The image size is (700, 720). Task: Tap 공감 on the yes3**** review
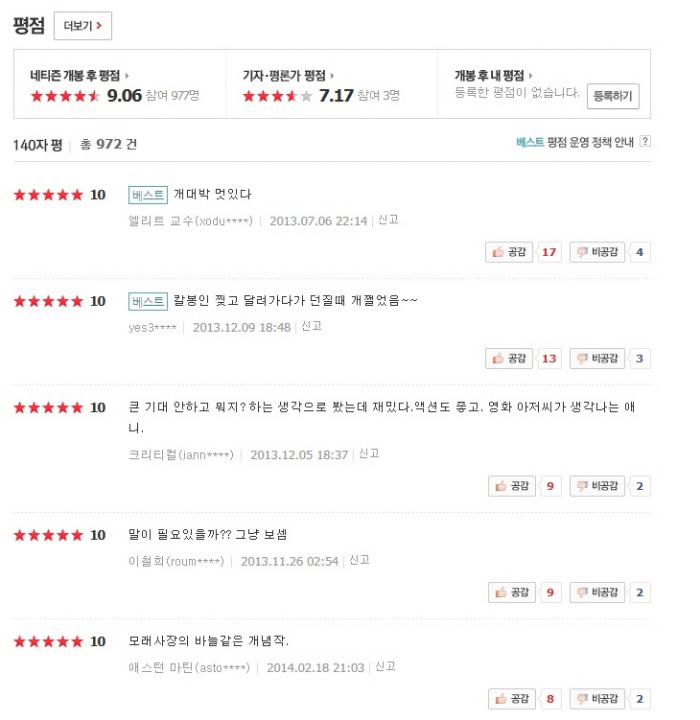pos(509,359)
